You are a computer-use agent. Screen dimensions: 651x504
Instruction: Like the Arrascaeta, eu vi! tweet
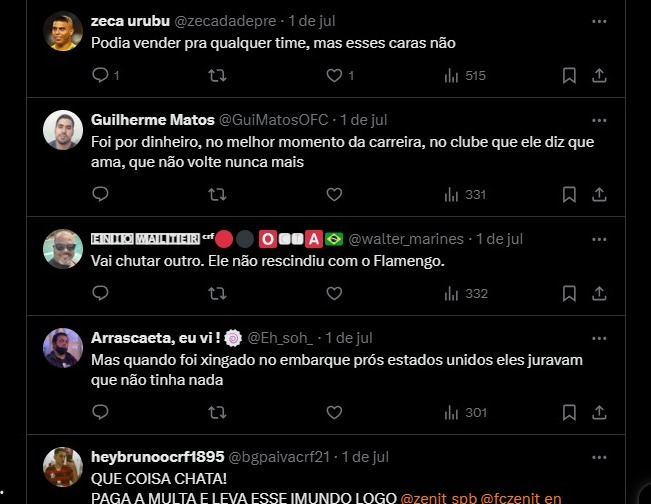[x=334, y=412]
